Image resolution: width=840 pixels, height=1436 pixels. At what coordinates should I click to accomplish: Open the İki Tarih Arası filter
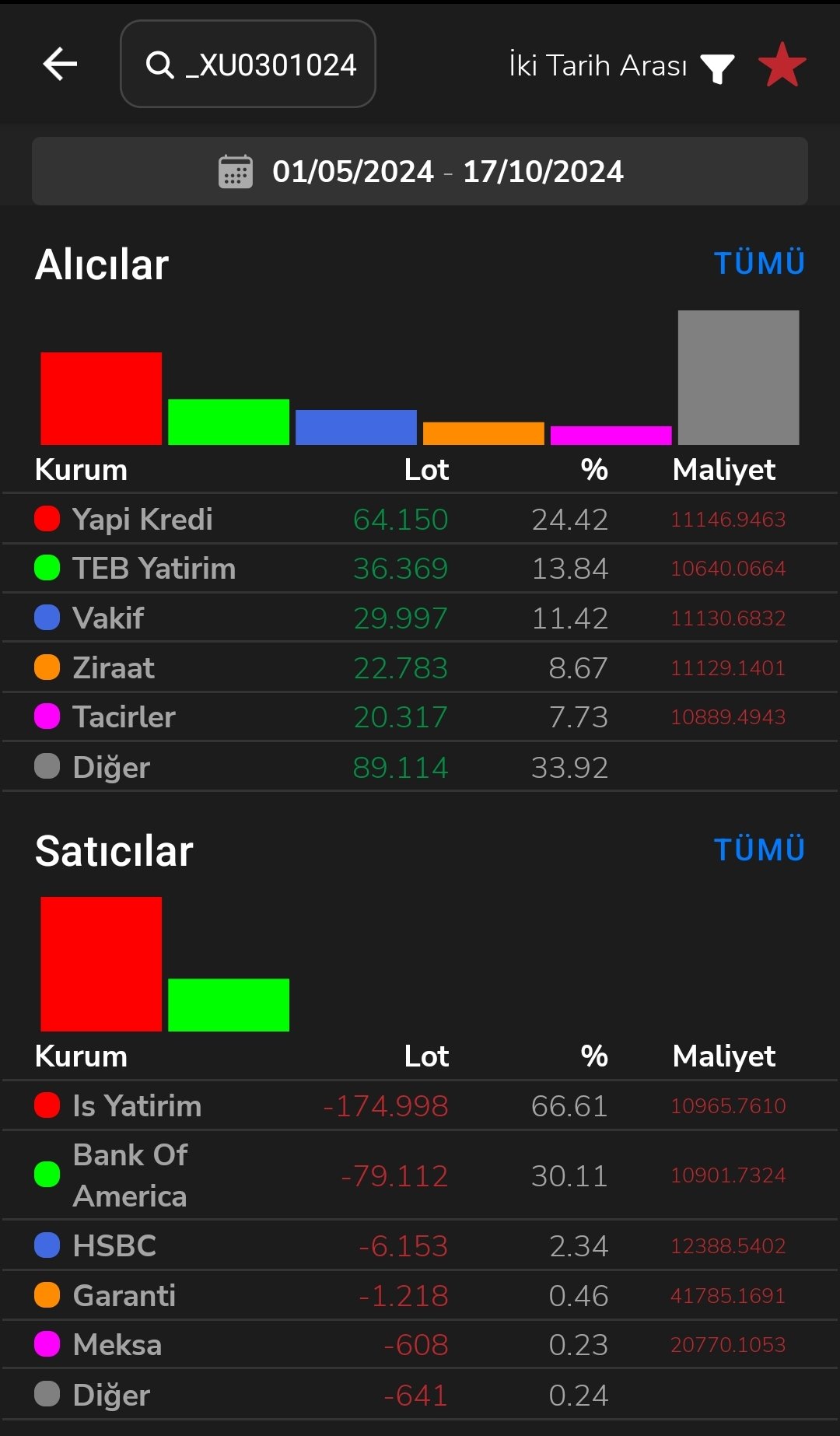(621, 66)
